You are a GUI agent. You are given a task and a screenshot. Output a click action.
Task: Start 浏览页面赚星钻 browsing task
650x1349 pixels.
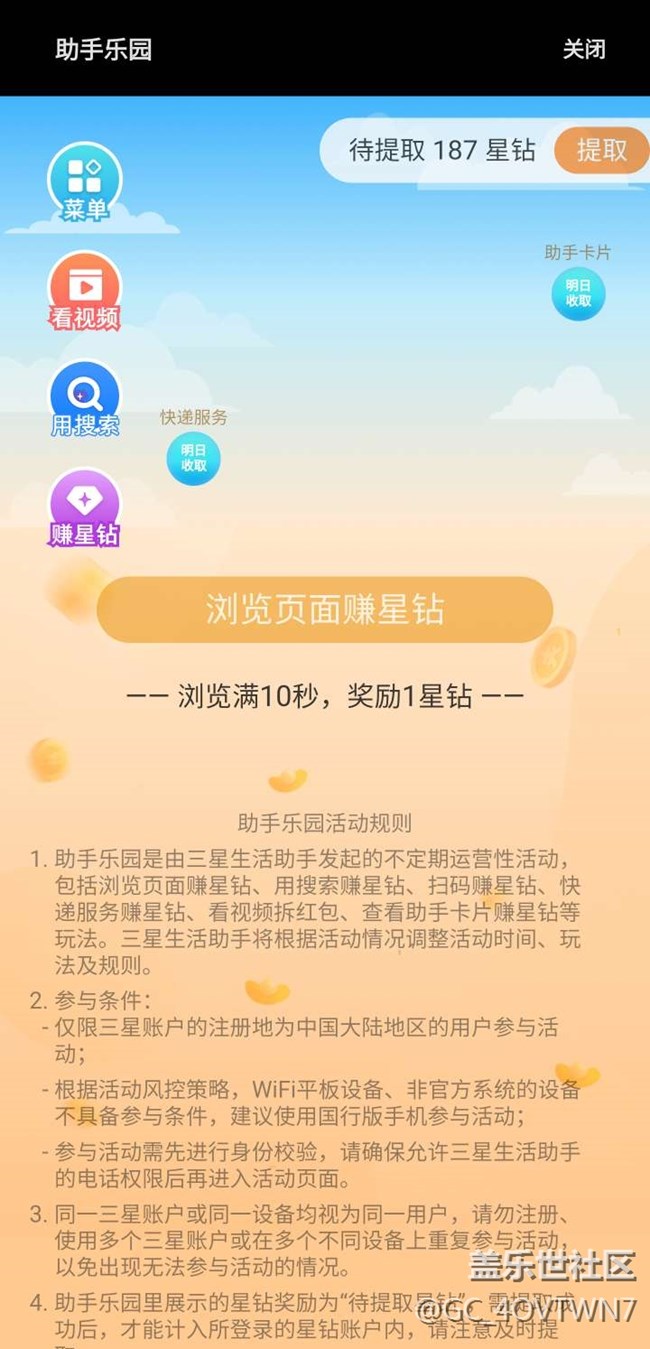324,609
